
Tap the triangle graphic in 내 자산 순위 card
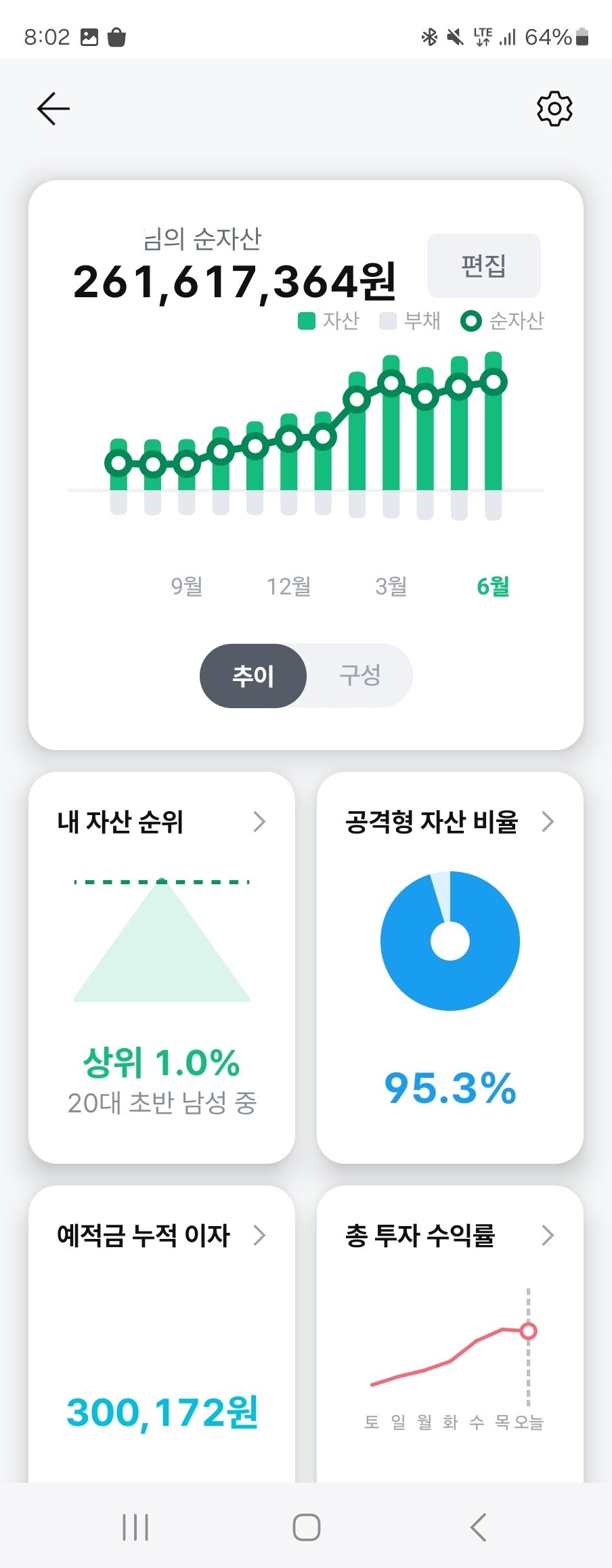coord(161,948)
